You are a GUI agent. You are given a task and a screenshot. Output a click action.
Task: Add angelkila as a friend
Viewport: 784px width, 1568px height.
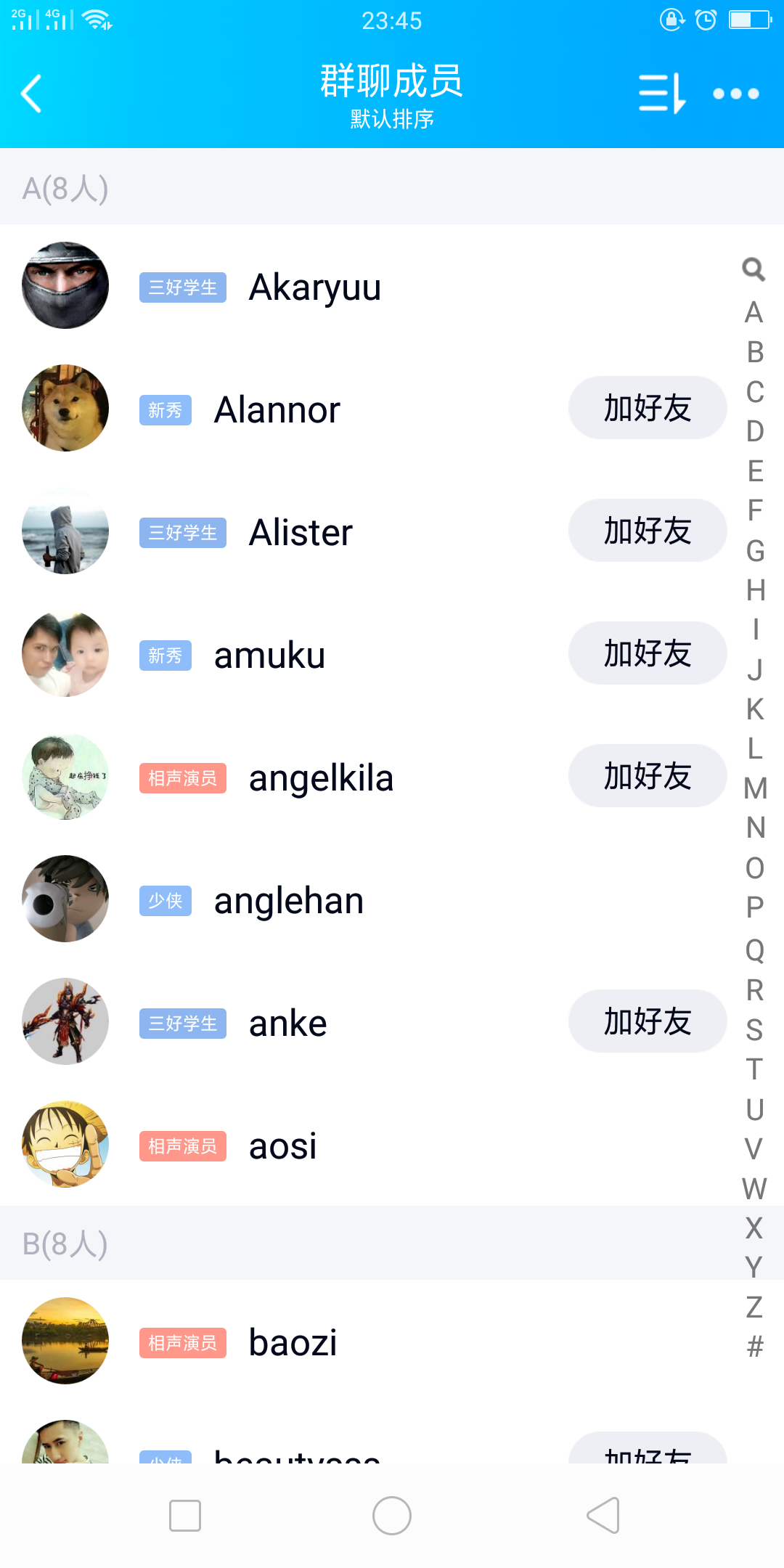pos(647,776)
